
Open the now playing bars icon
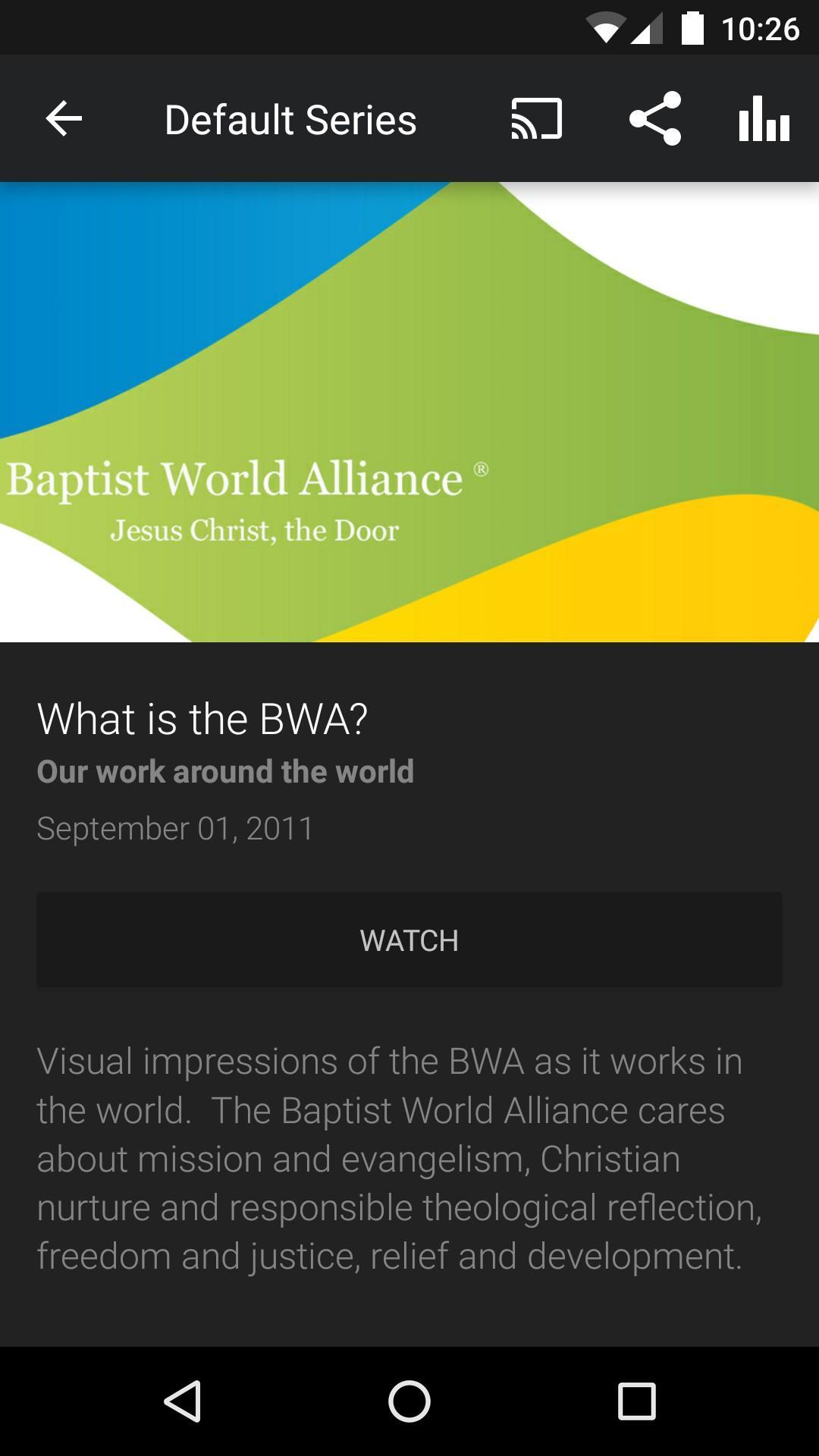coord(764,119)
